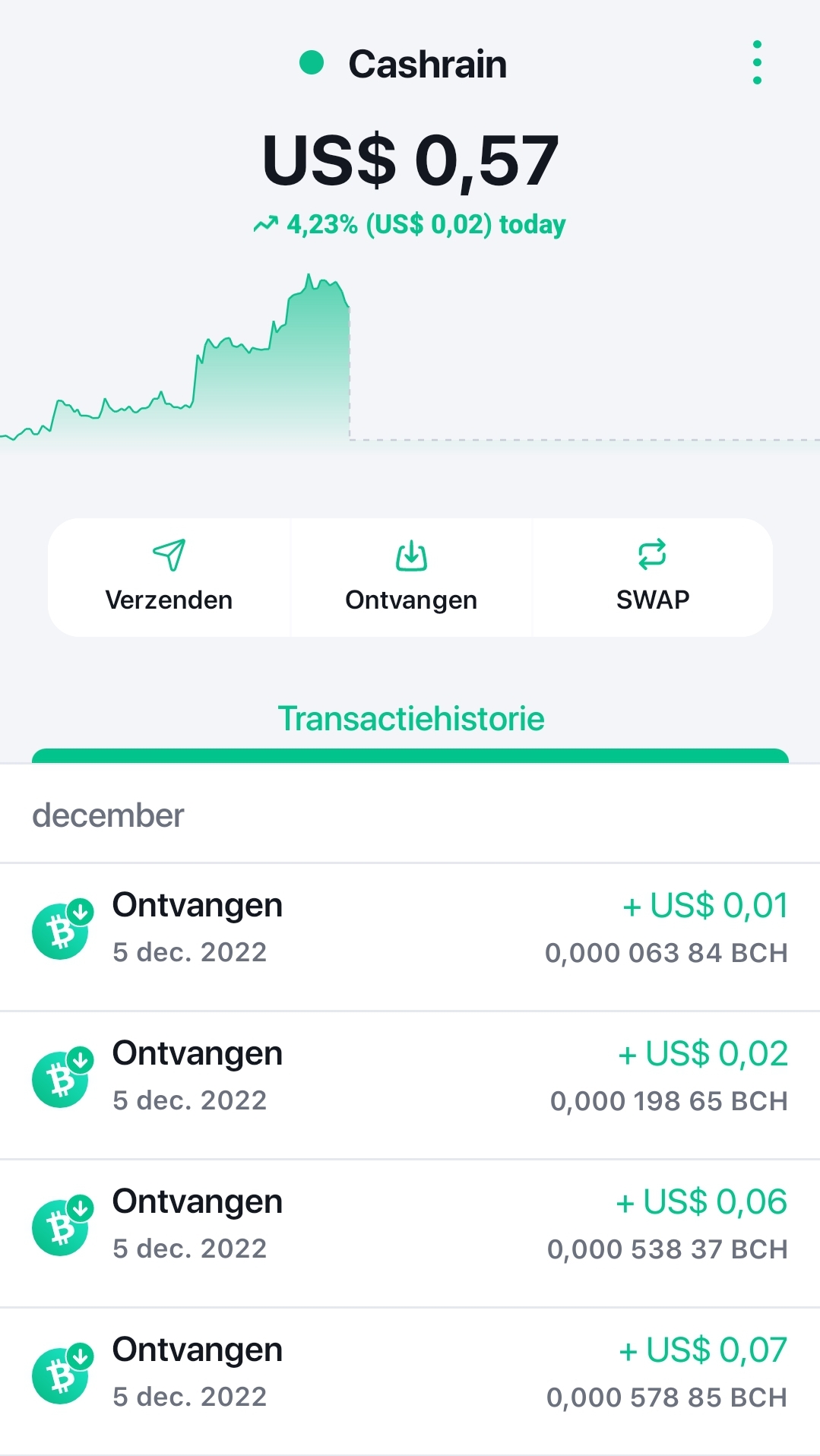Open the received transaction of US$ 0,01

410,938
